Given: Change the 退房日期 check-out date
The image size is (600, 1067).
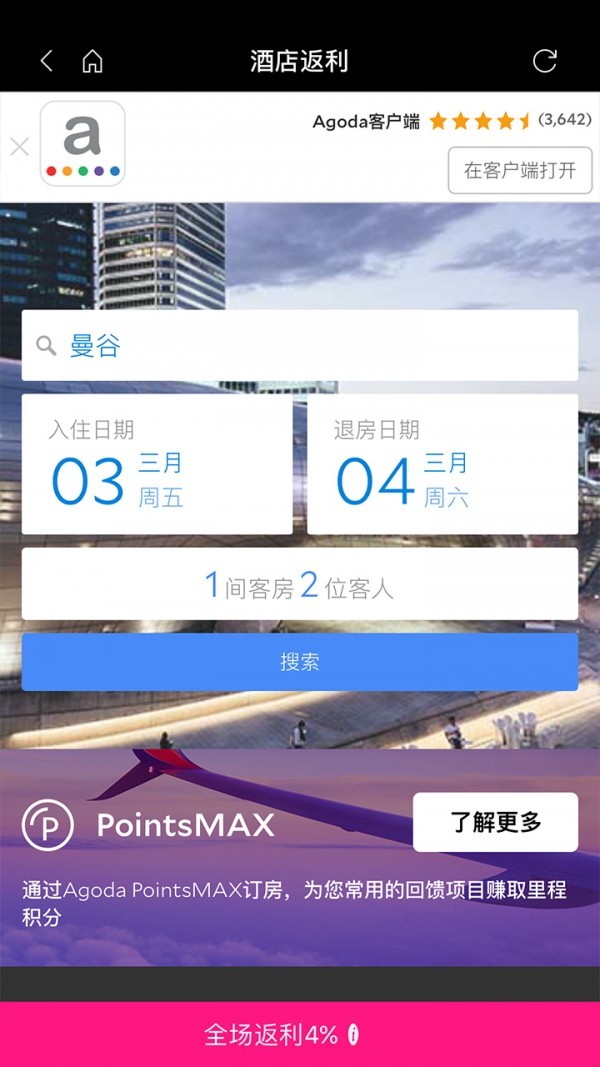Looking at the screenshot, I should pos(442,464).
